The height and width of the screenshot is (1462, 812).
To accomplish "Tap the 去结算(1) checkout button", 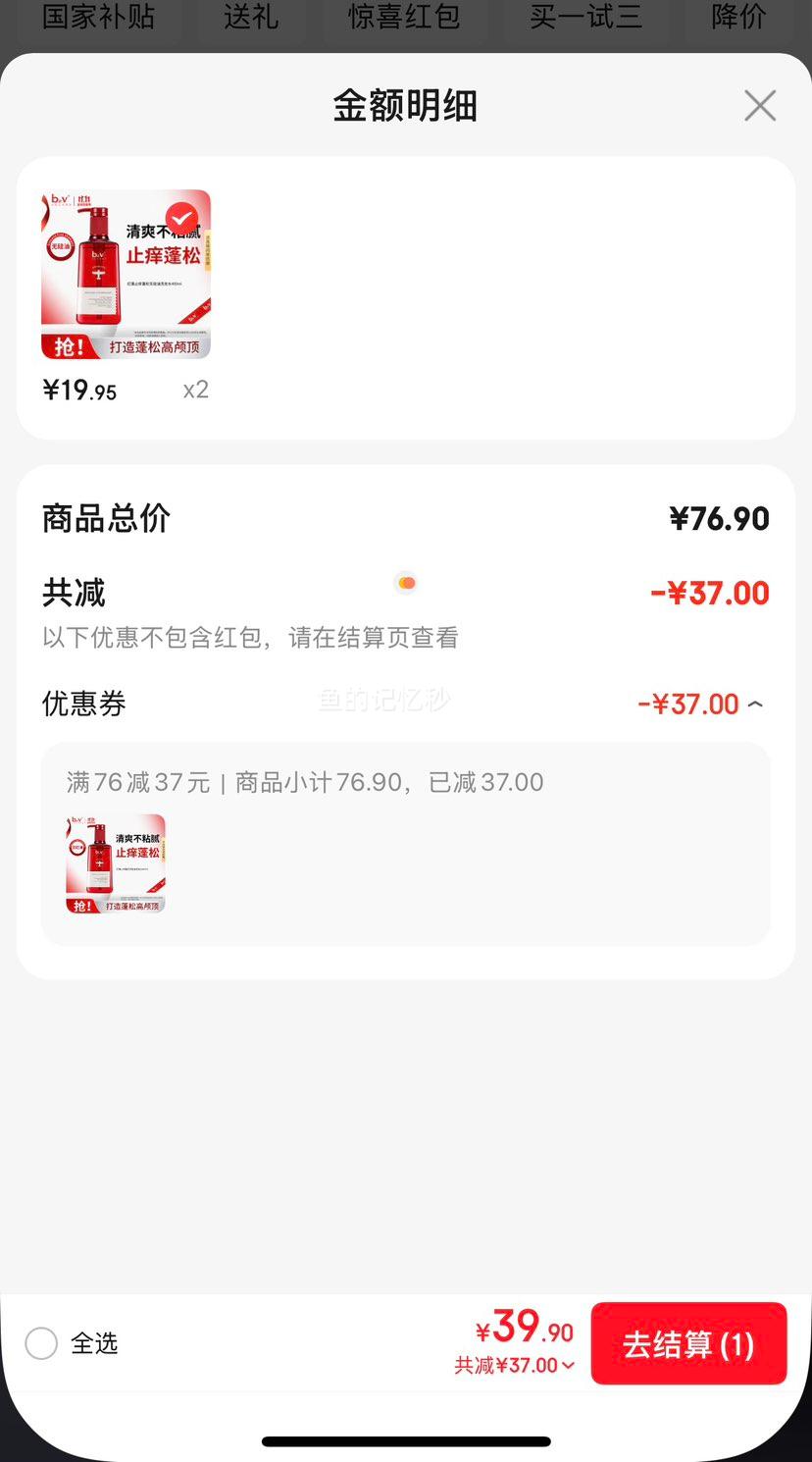I will coord(688,1343).
